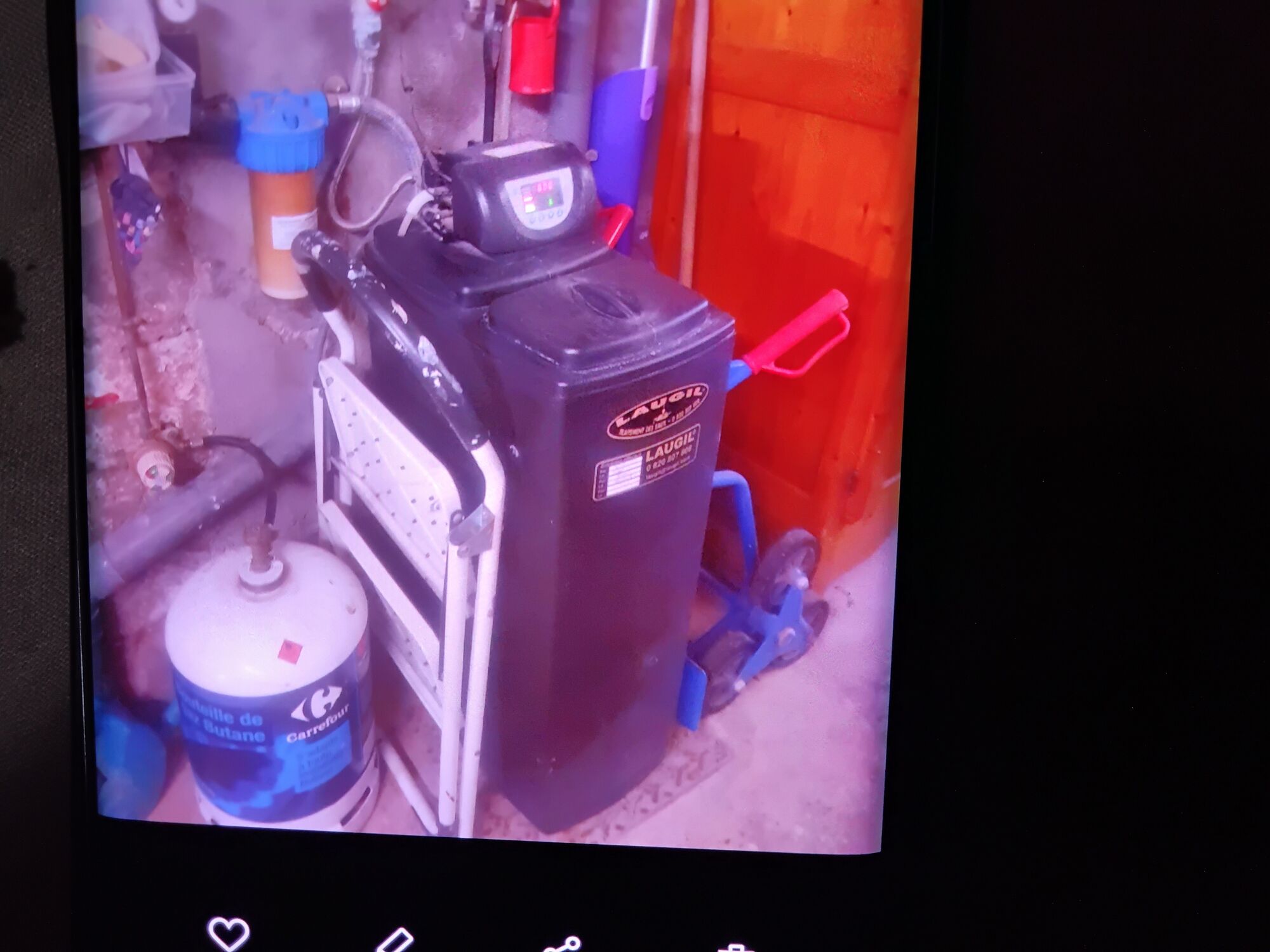Delete this photo with trash icon
1270x952 pixels.
click(735, 947)
